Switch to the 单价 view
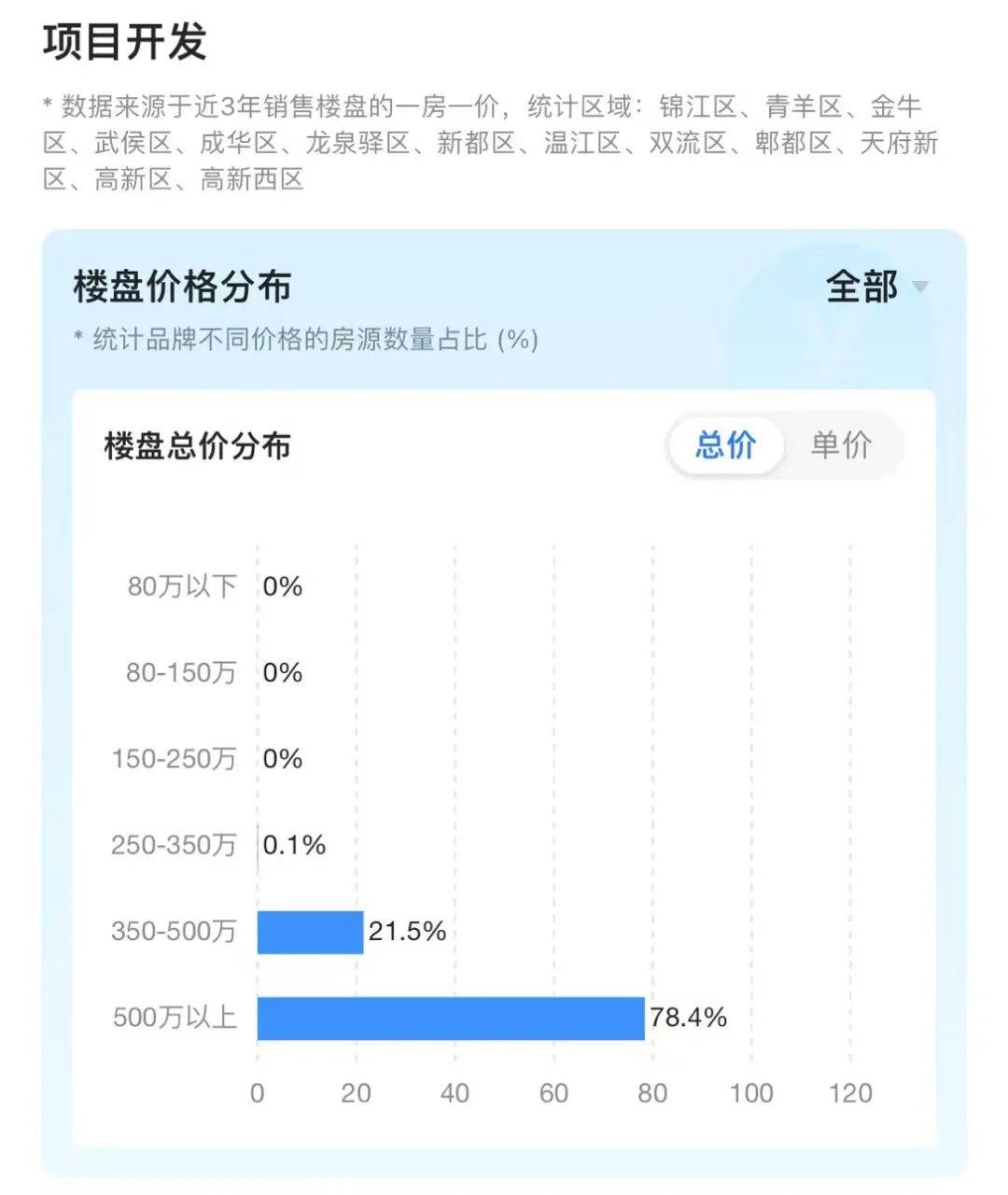The width and height of the screenshot is (1008, 1195). 840,444
